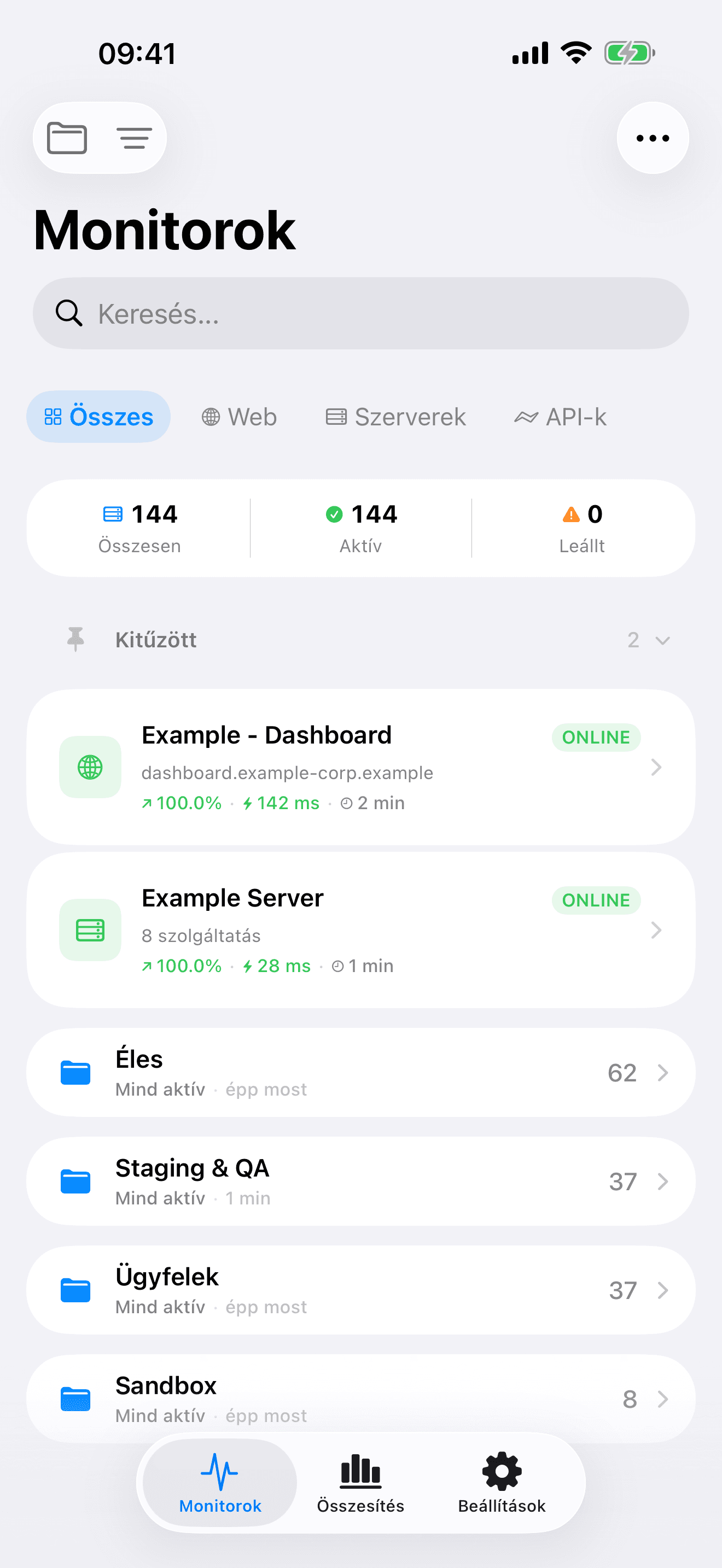This screenshot has width=722, height=1568.
Task: Open the Example Server monitor
Action: (360, 929)
